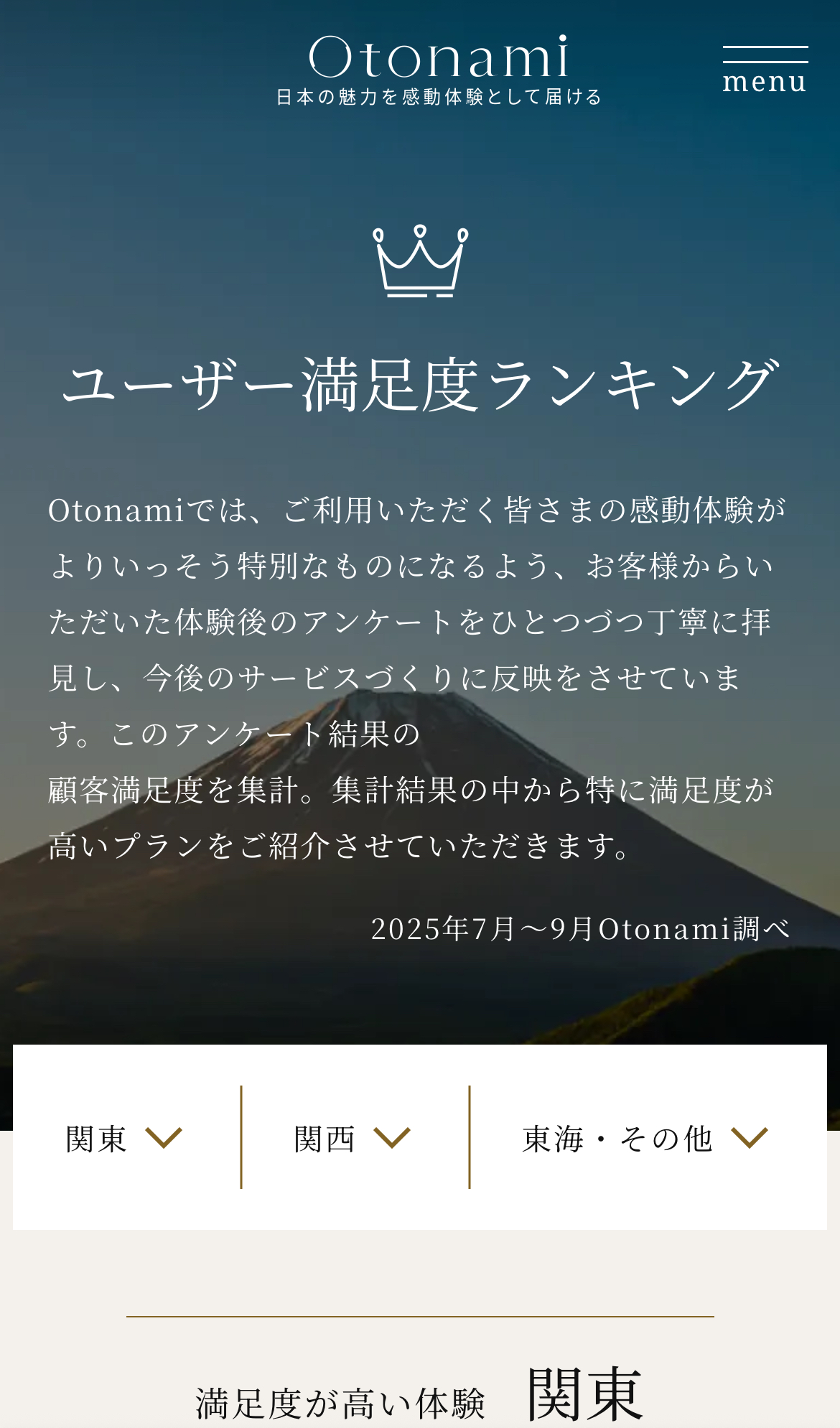The image size is (840, 1428).
Task: Jump to the 関西 region section
Action: click(353, 1139)
